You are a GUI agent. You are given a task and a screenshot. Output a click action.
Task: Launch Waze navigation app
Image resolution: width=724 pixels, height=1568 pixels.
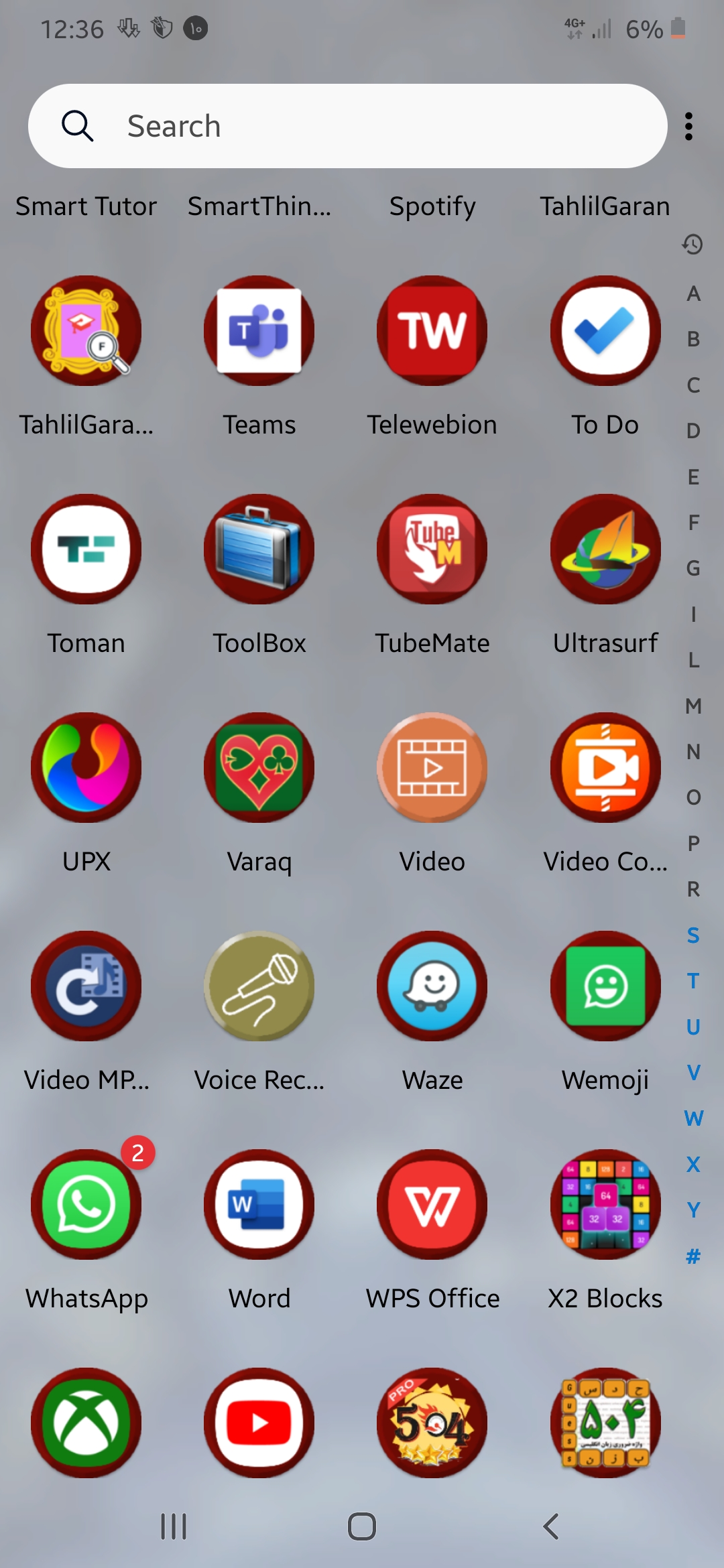click(432, 986)
